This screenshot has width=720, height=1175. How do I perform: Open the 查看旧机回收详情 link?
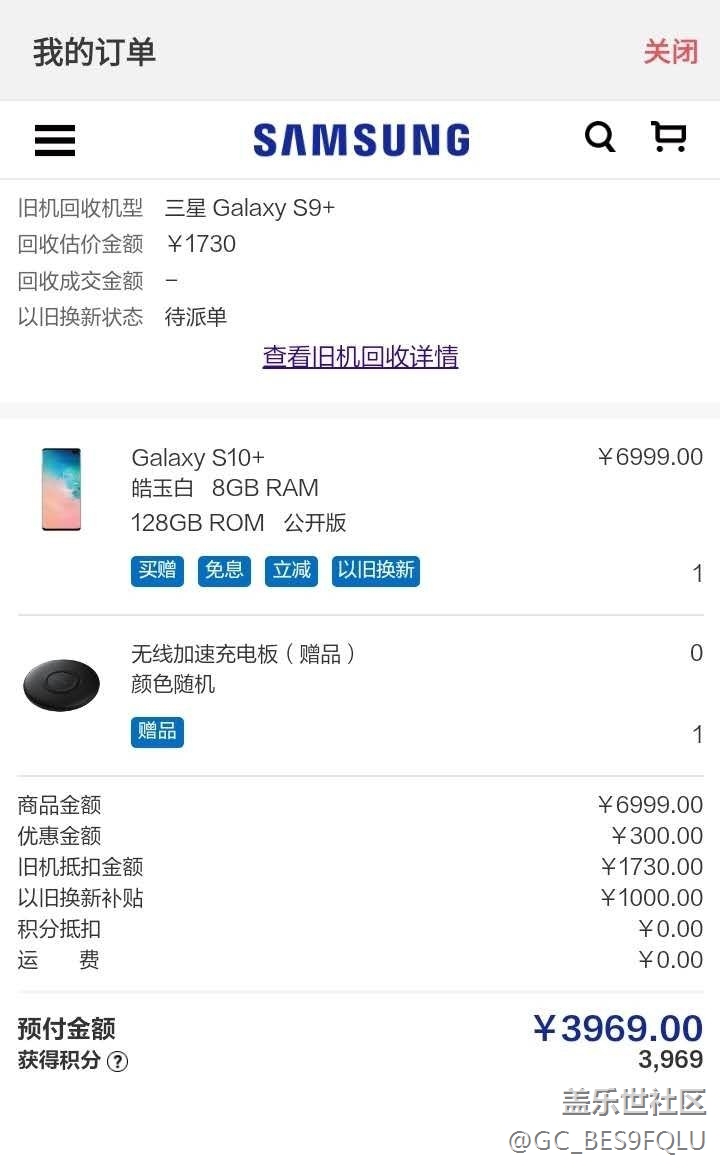360,357
